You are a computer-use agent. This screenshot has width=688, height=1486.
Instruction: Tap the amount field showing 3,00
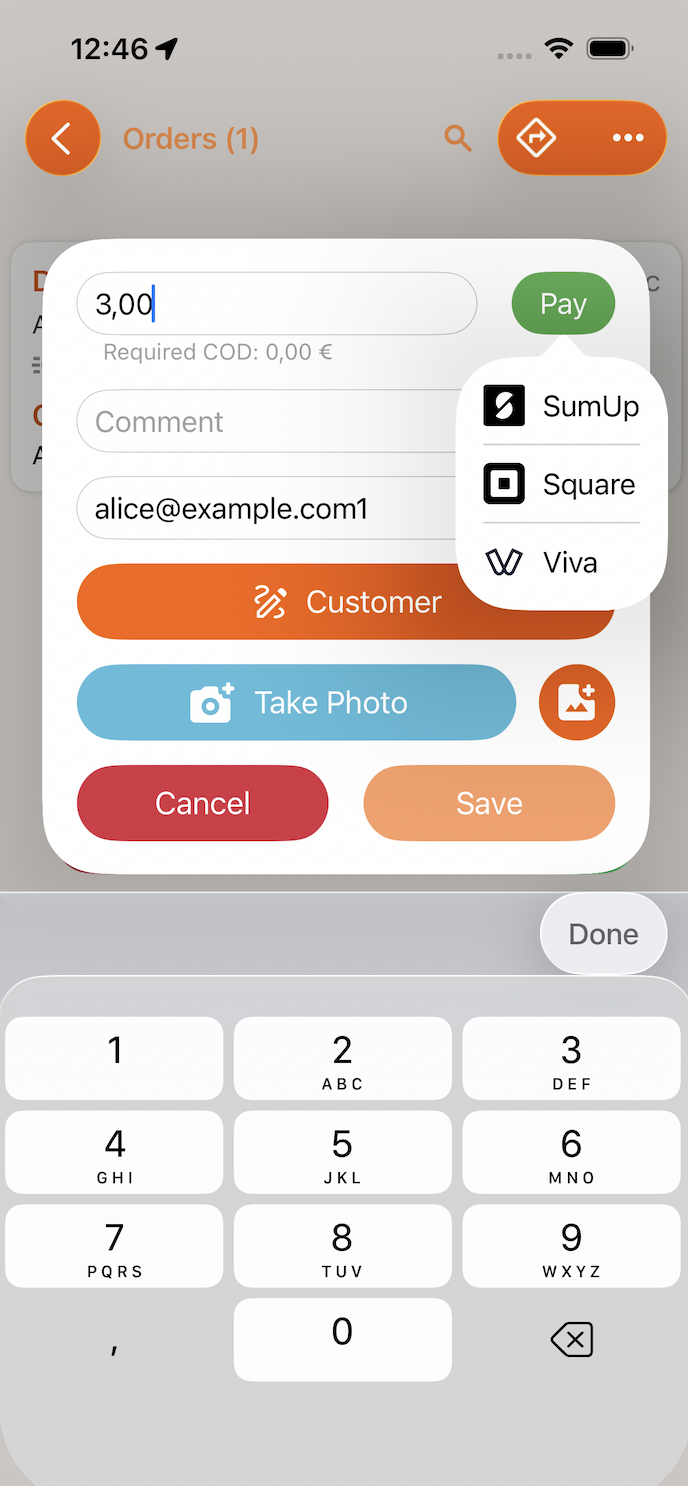point(276,304)
